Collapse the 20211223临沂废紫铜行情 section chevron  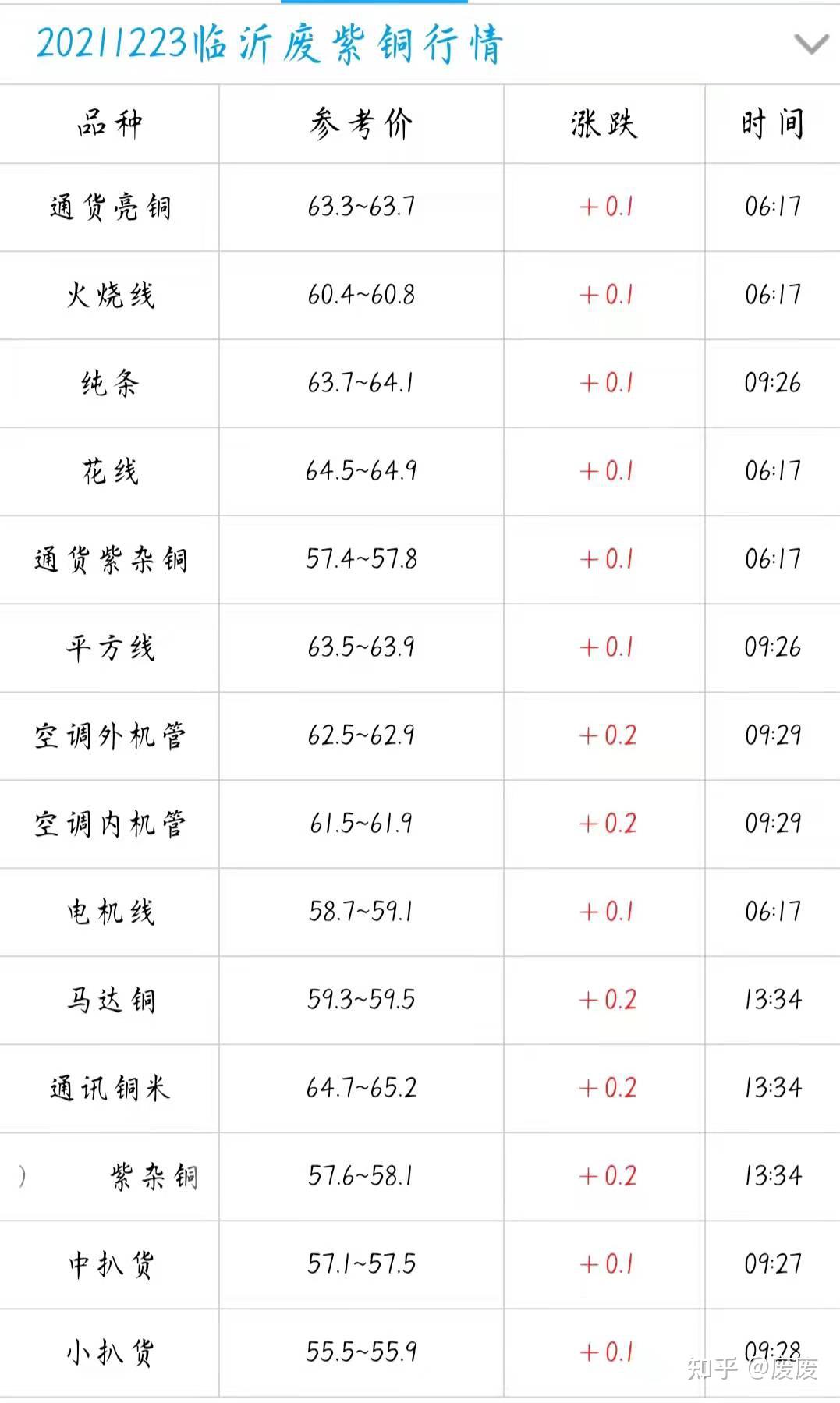point(810,44)
